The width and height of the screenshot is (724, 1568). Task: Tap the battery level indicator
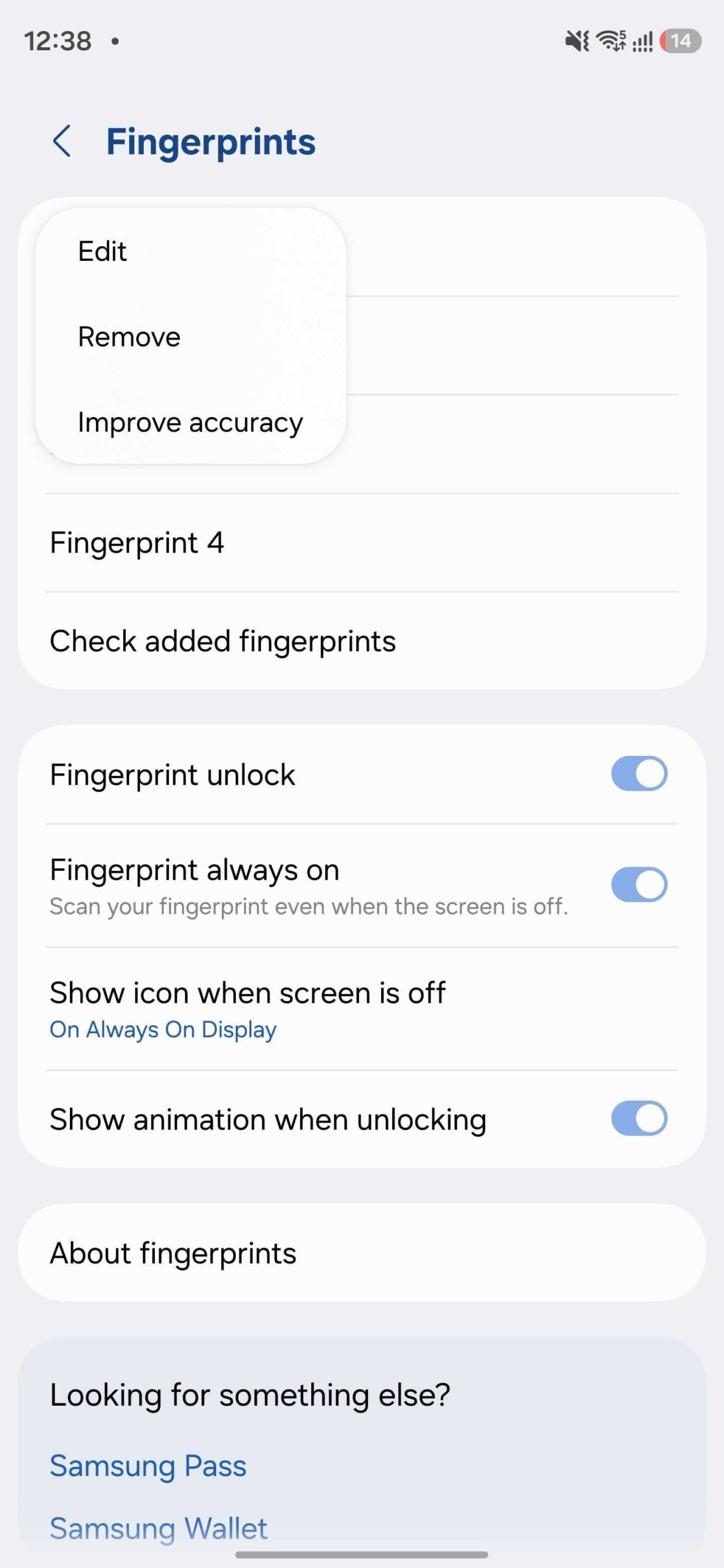[x=681, y=40]
